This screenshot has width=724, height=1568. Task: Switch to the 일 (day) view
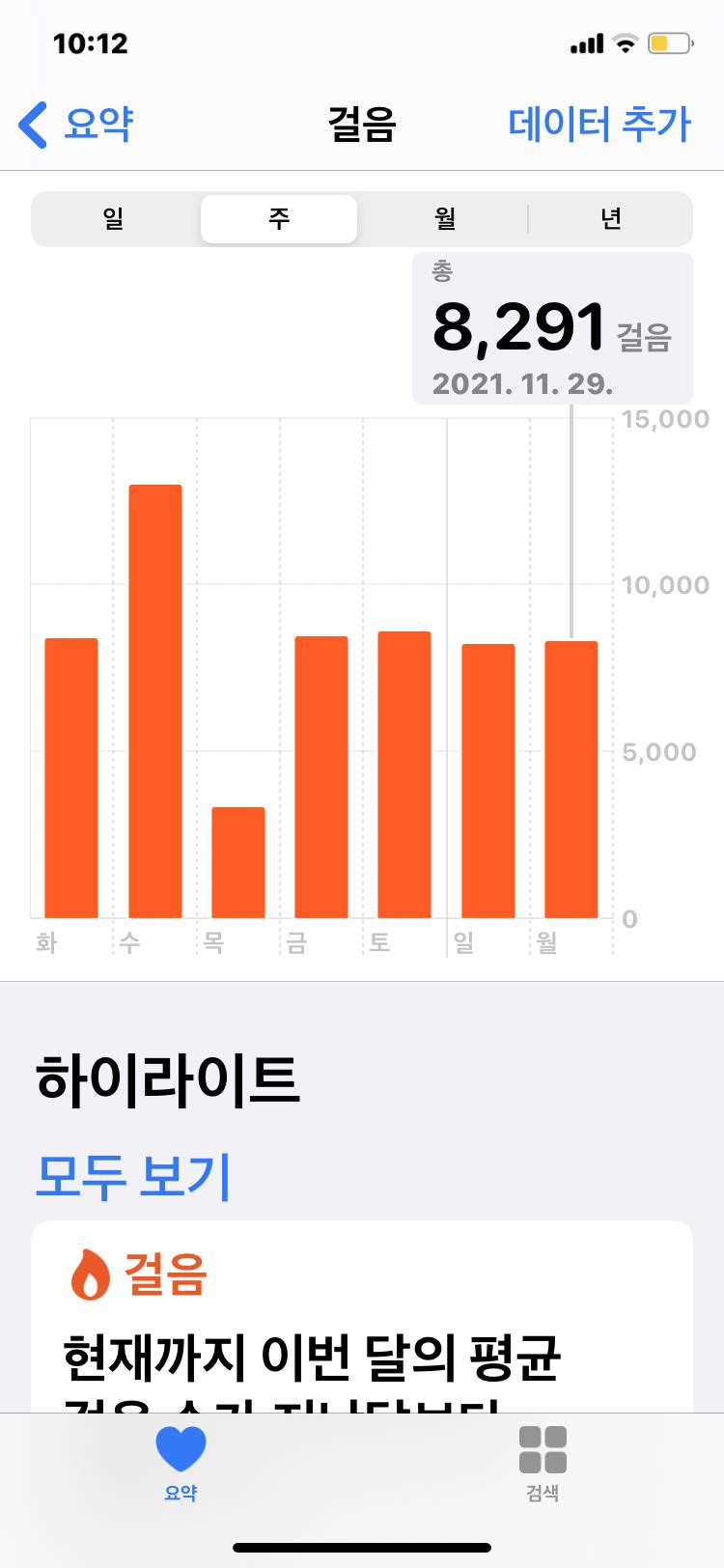(114, 219)
